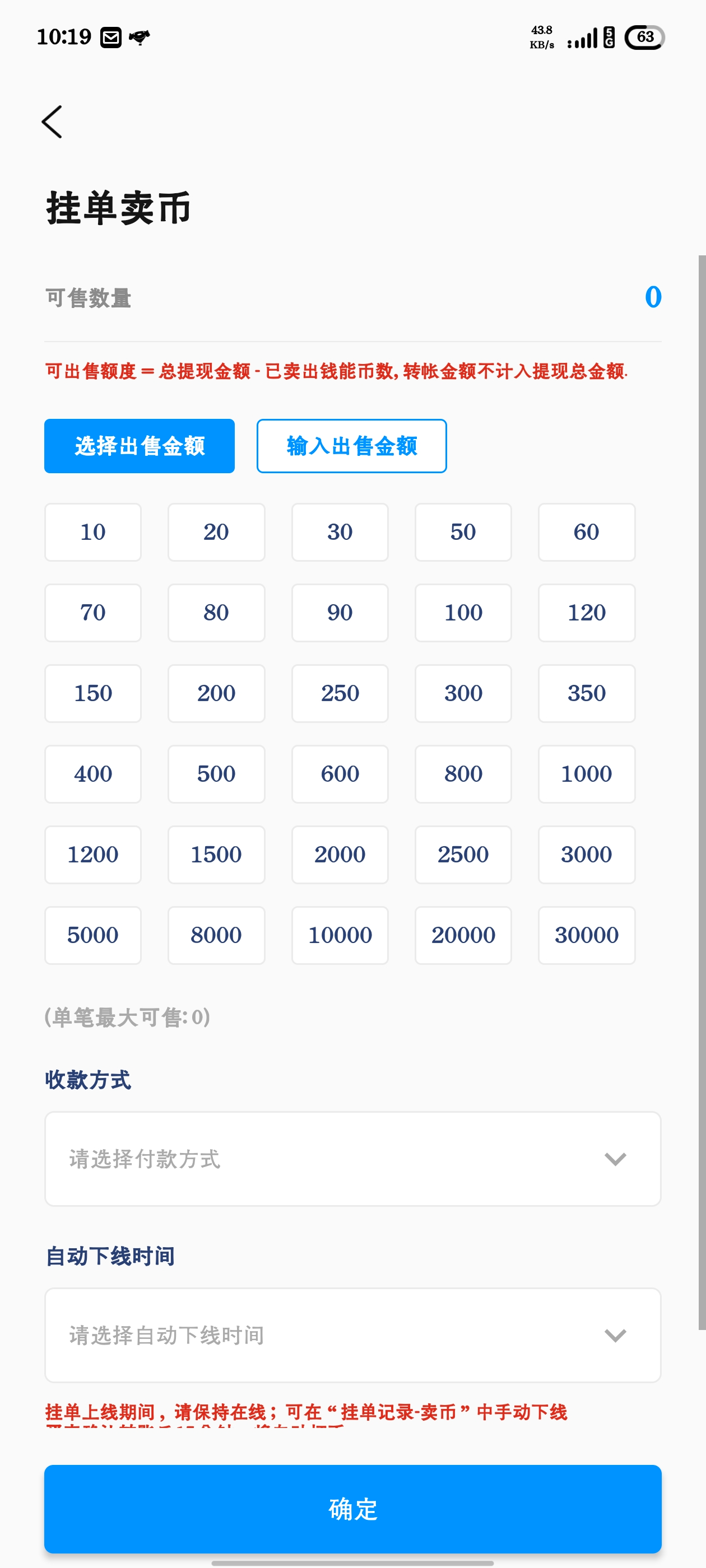The width and height of the screenshot is (706, 1568).
Task: Select the 5000 amount option
Action: pyautogui.click(x=92, y=935)
